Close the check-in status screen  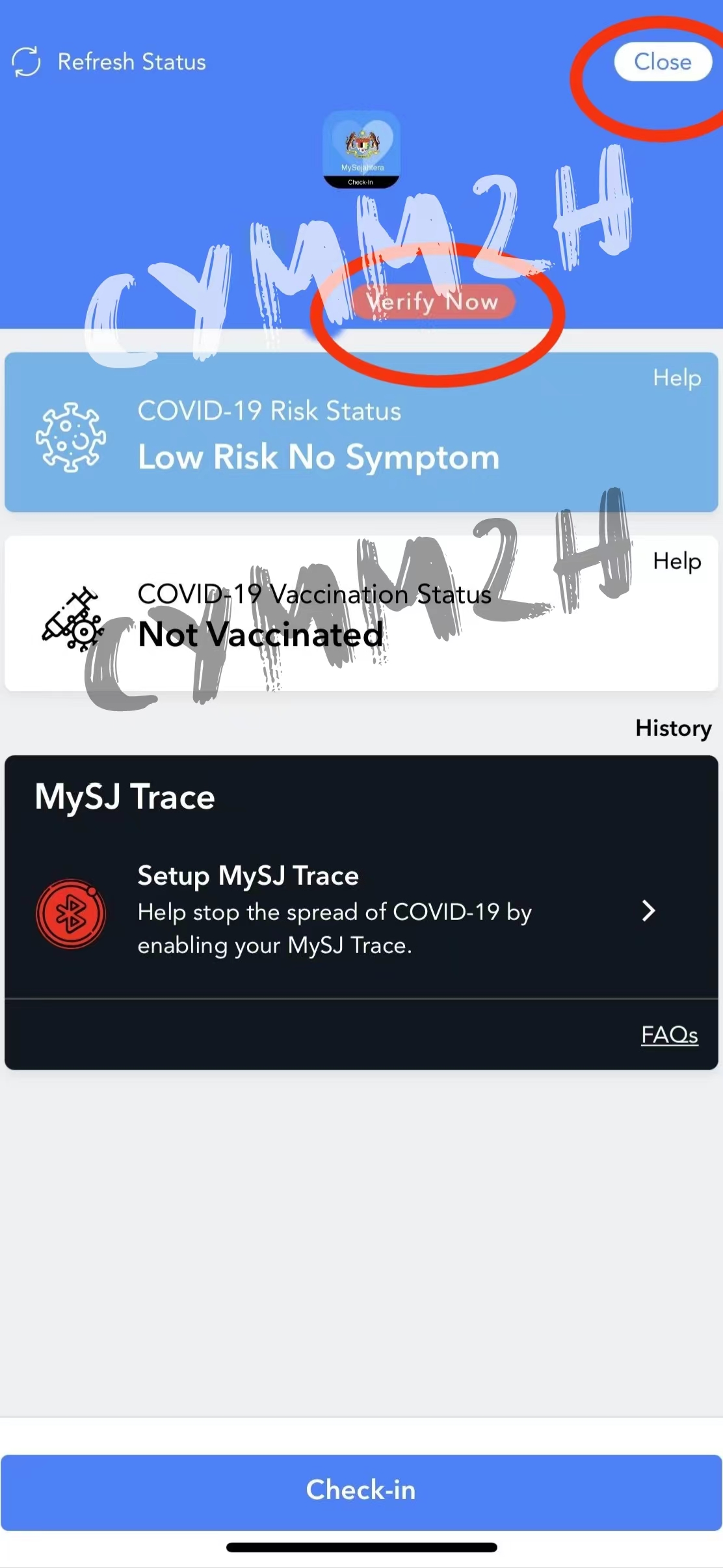click(663, 62)
